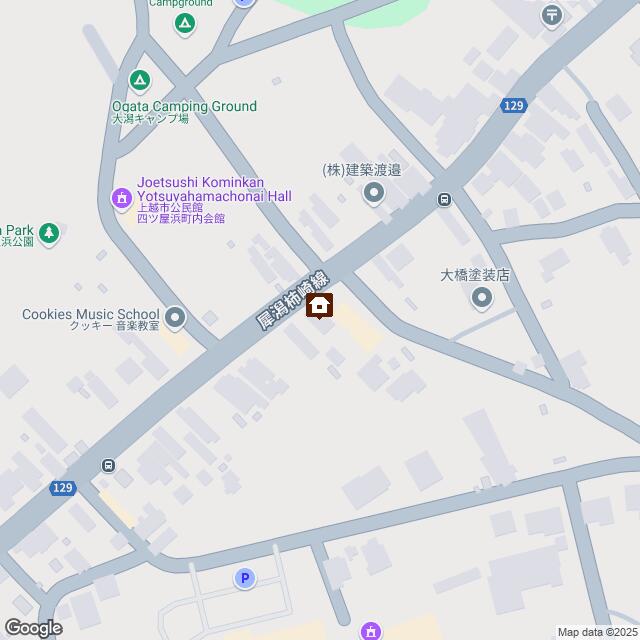The height and width of the screenshot is (640, 640).
Task: Select the bus stop beside the 建築渡邉 pin
Action: click(442, 198)
